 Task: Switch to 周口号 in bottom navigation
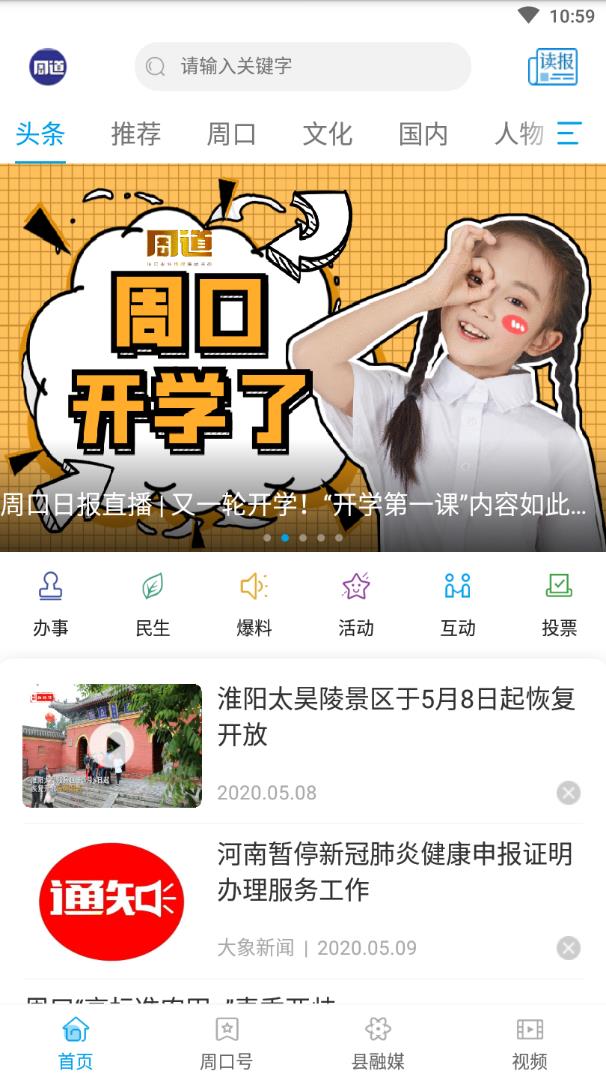227,1043
